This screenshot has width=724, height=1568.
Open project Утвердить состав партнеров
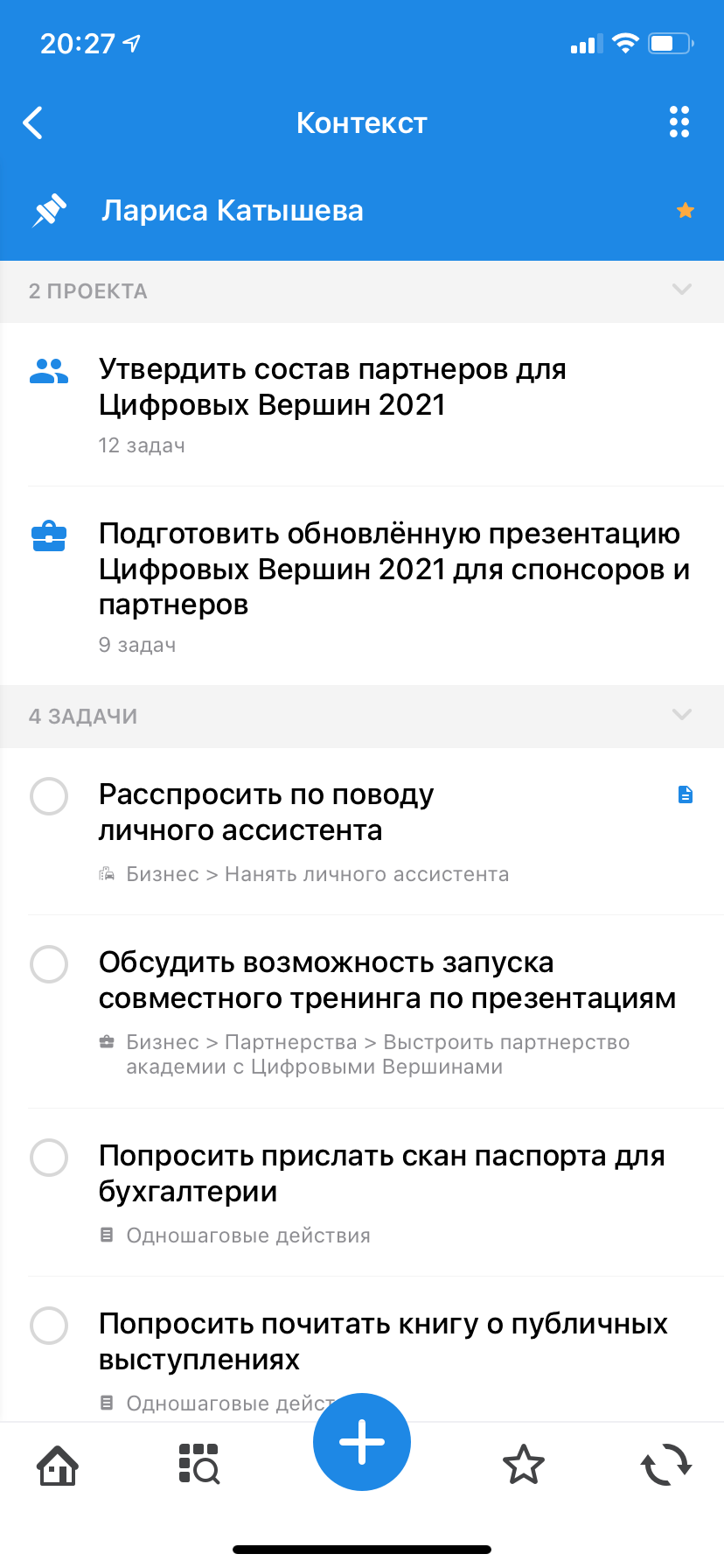tap(332, 387)
